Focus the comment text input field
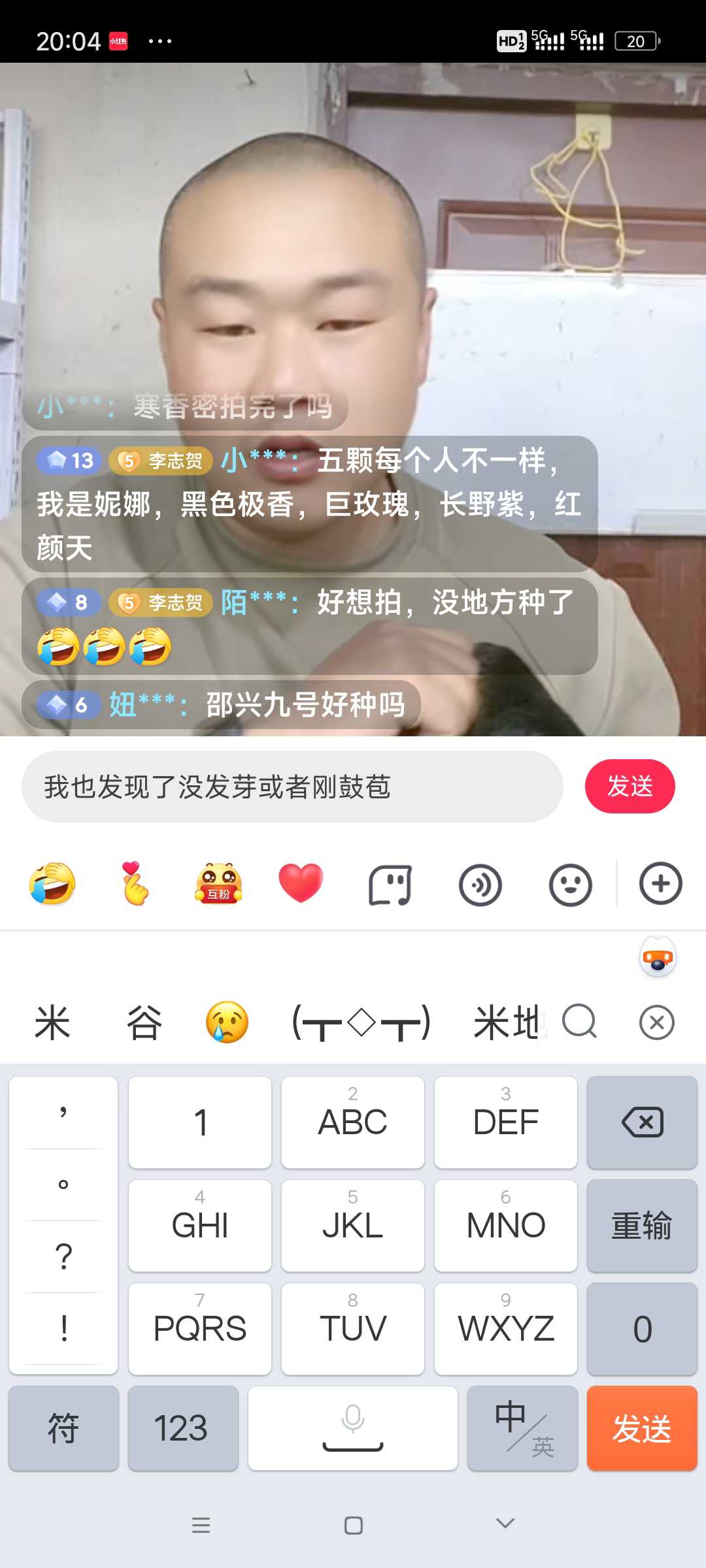706x1568 pixels. (292, 787)
